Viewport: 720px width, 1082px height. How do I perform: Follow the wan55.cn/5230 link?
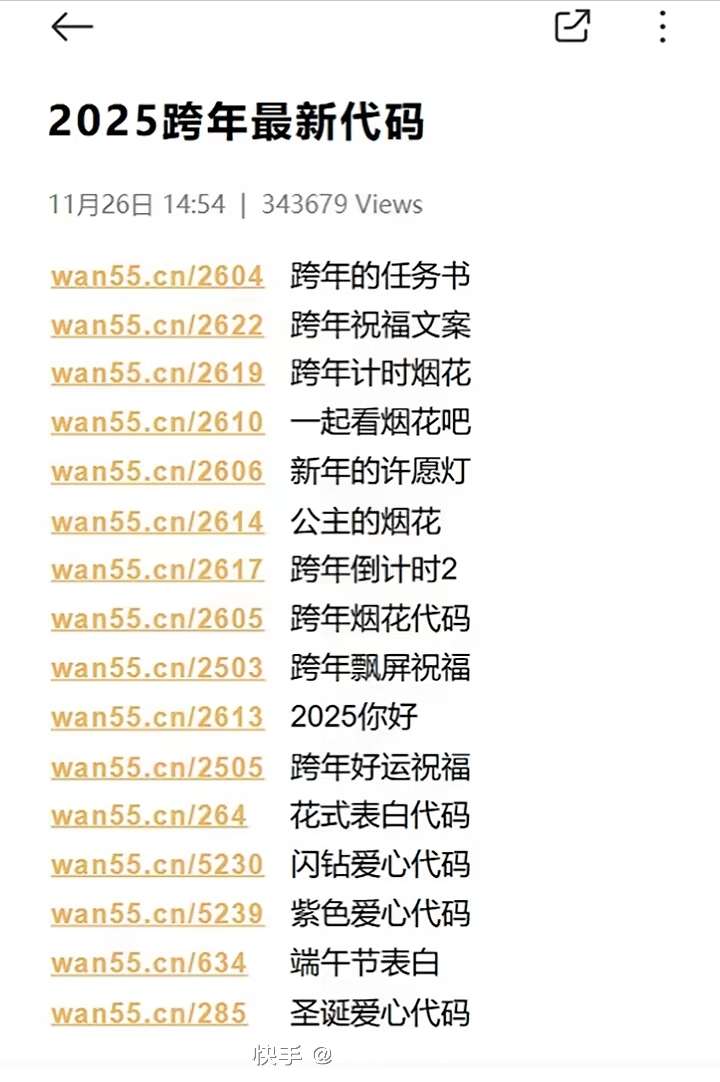click(x=157, y=865)
